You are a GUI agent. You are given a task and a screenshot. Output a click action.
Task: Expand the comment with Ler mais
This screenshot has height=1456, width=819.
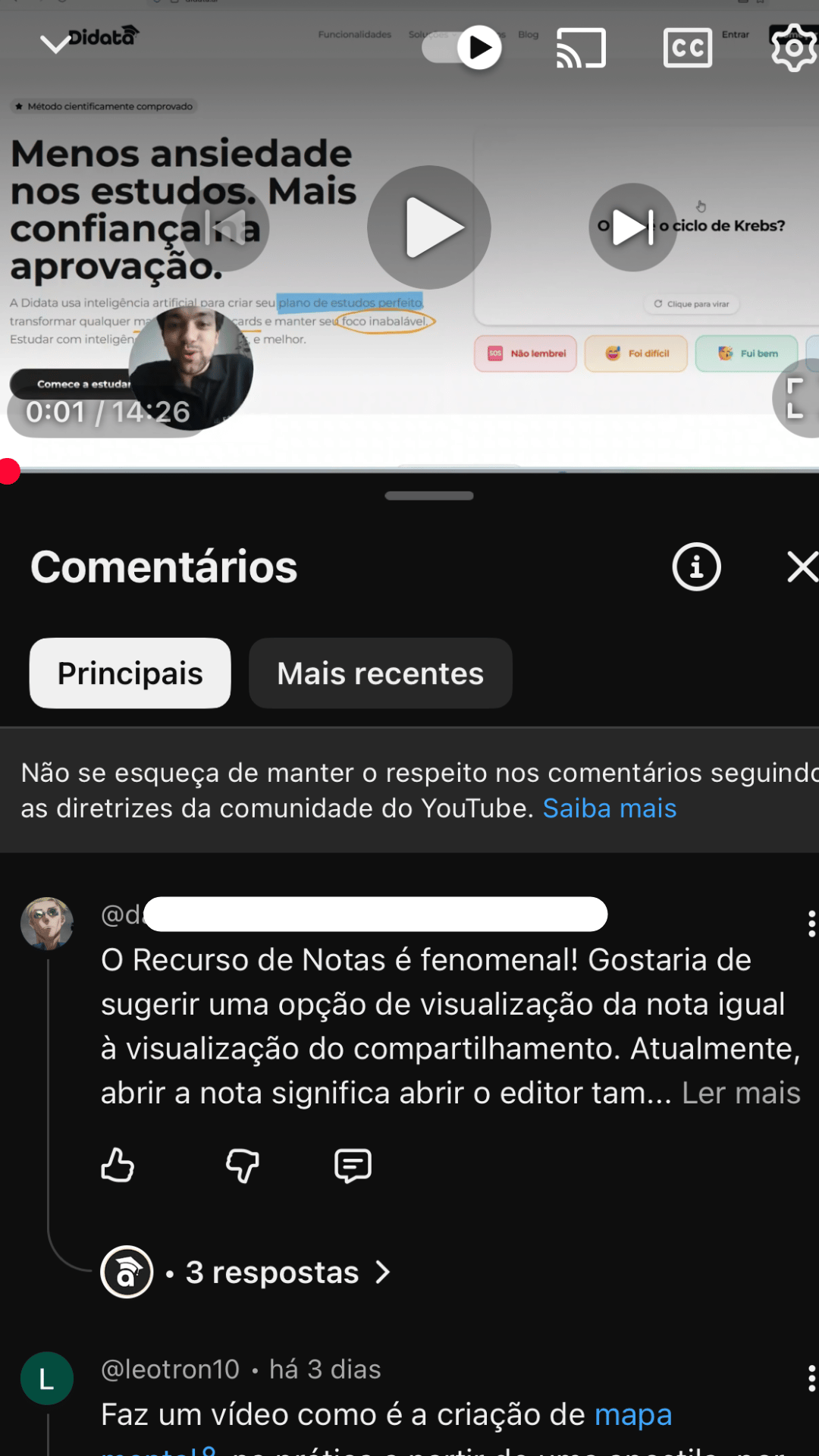pyautogui.click(x=741, y=1093)
